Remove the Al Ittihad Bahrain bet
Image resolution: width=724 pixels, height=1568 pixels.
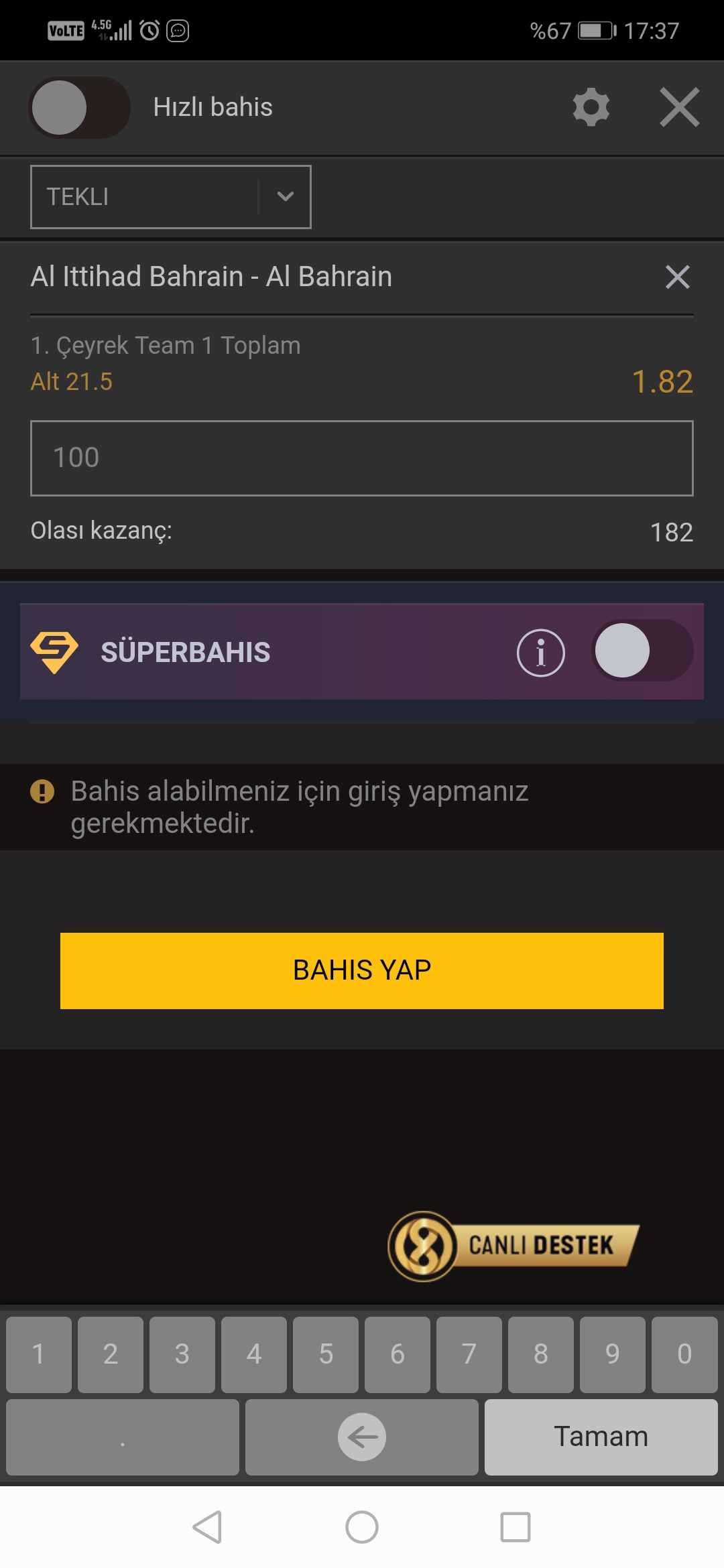click(678, 277)
